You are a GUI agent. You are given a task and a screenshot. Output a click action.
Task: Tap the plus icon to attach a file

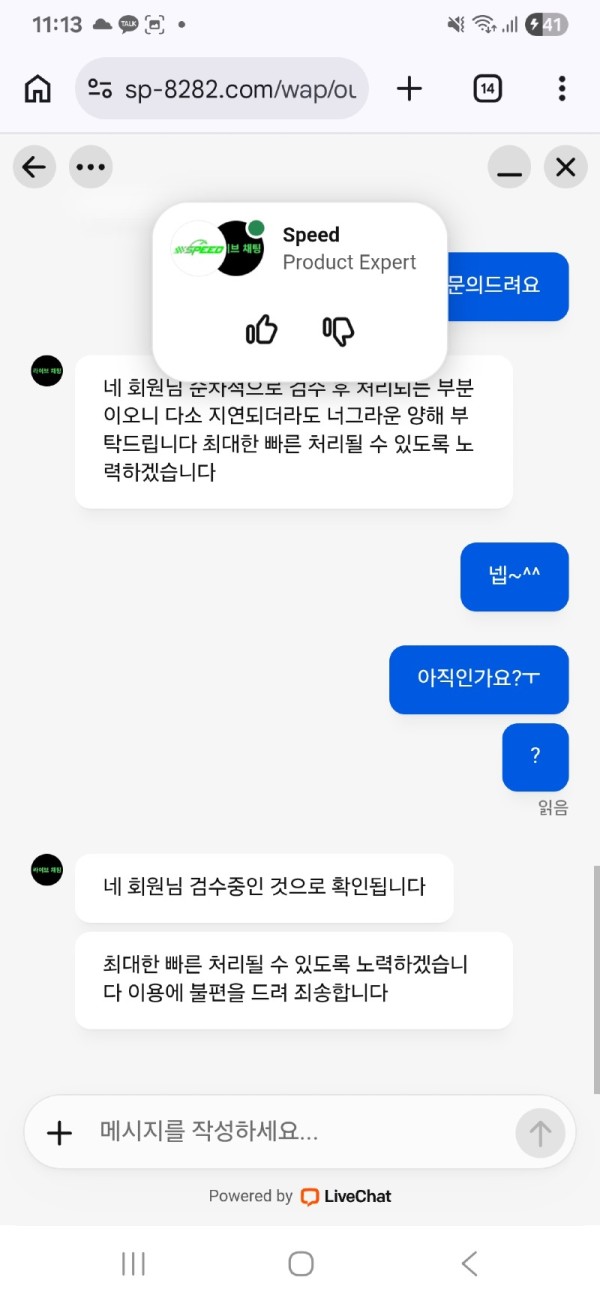(x=60, y=1132)
